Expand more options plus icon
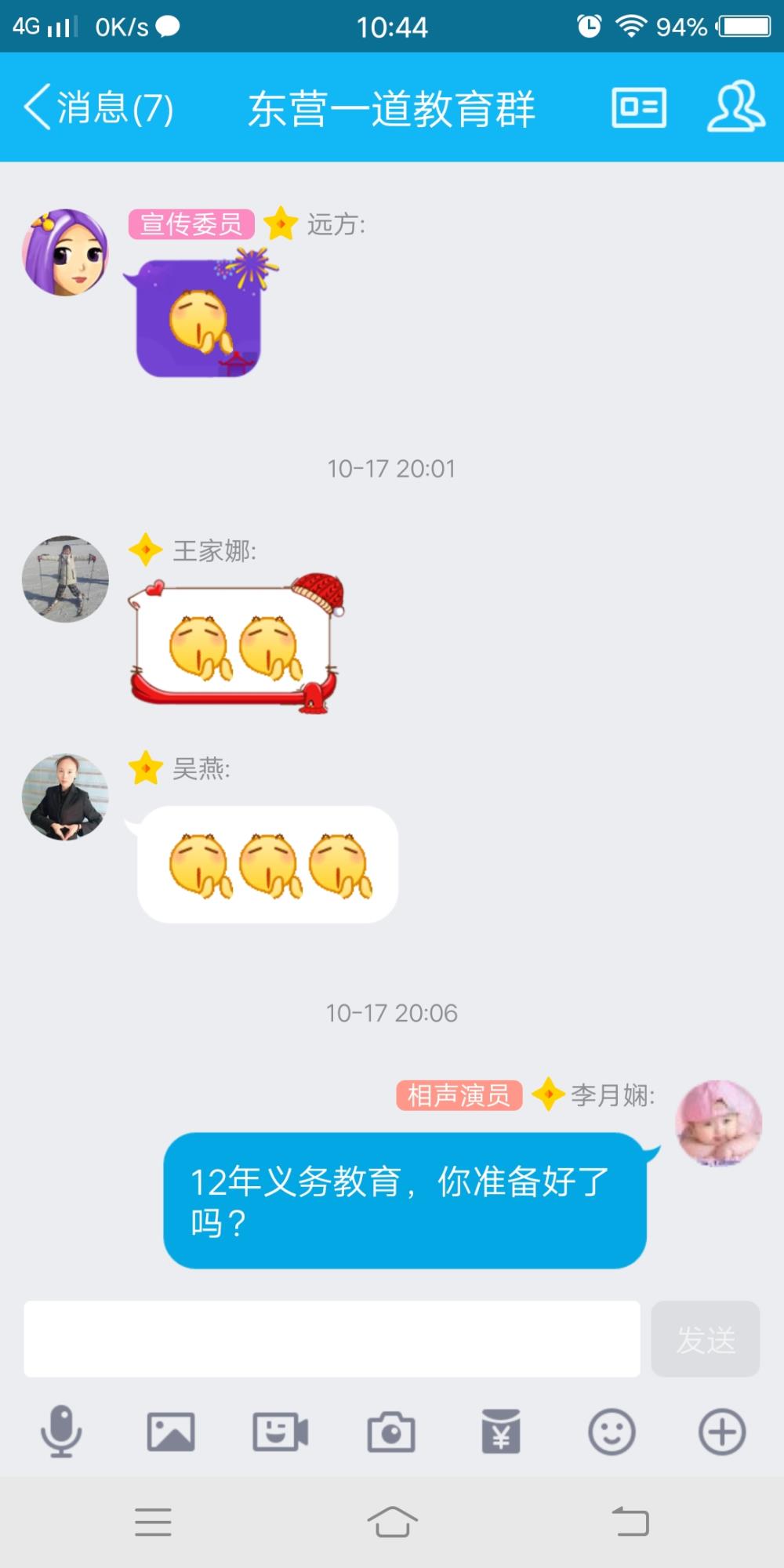The width and height of the screenshot is (784, 1568). [722, 1432]
